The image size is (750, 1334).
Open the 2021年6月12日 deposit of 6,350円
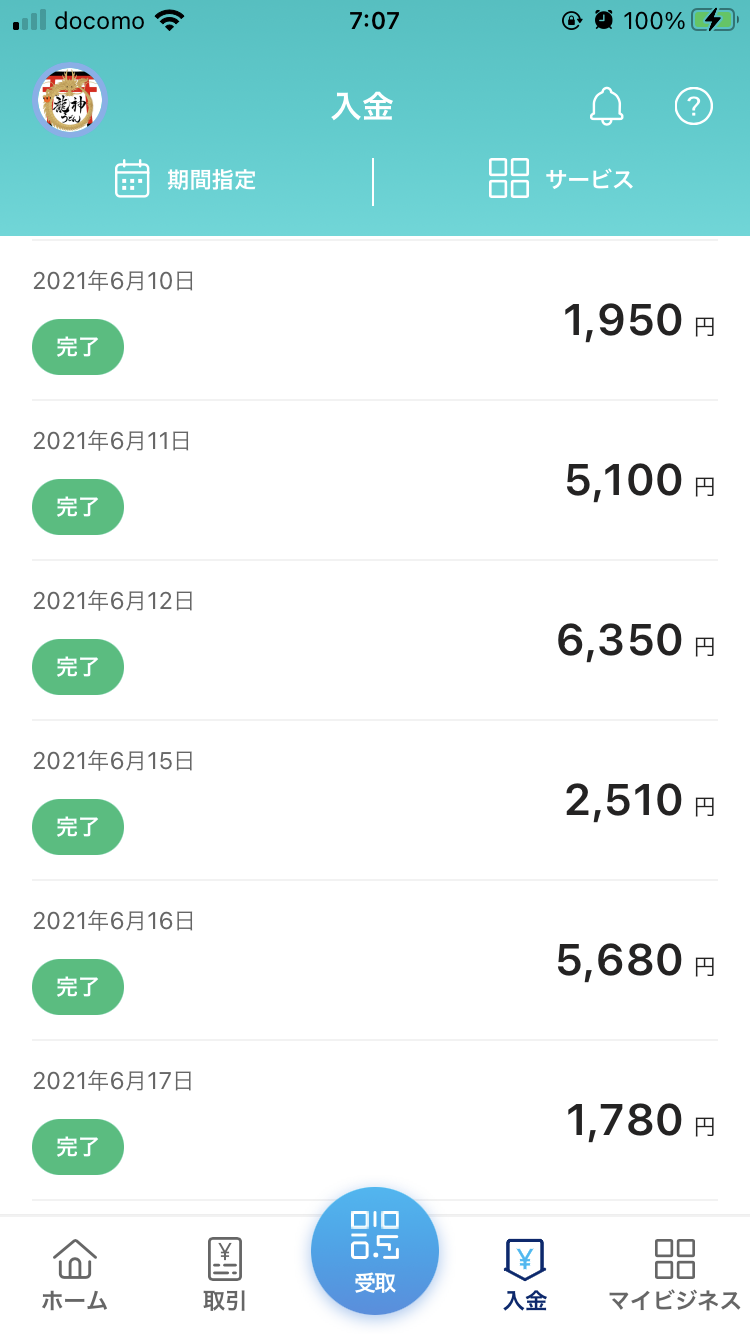(374, 640)
